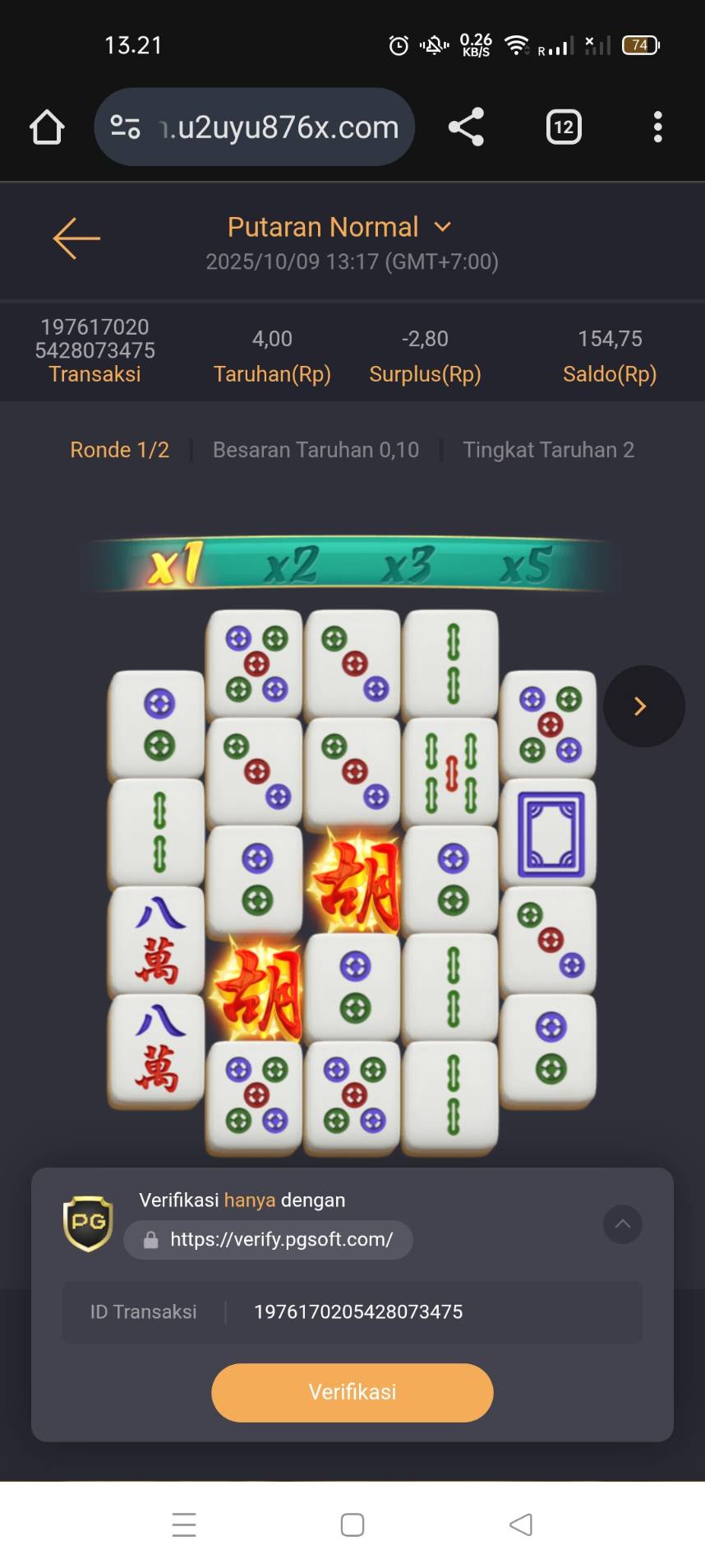Go to the next round with the arrow button
Screen dimensions: 705x1568
click(643, 706)
